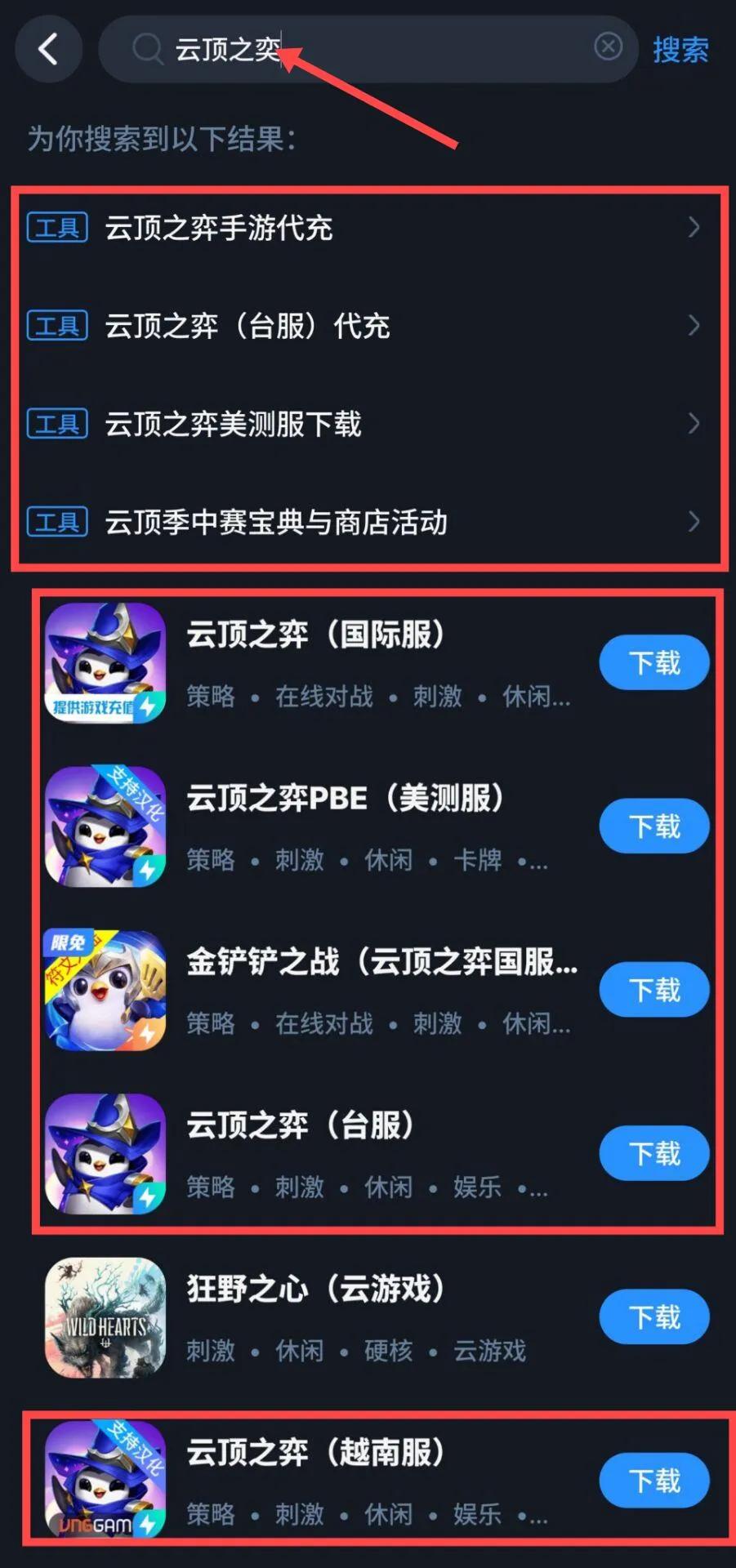
Task: Open the 云顶之弈（越南服） game page
Action: point(314,1453)
